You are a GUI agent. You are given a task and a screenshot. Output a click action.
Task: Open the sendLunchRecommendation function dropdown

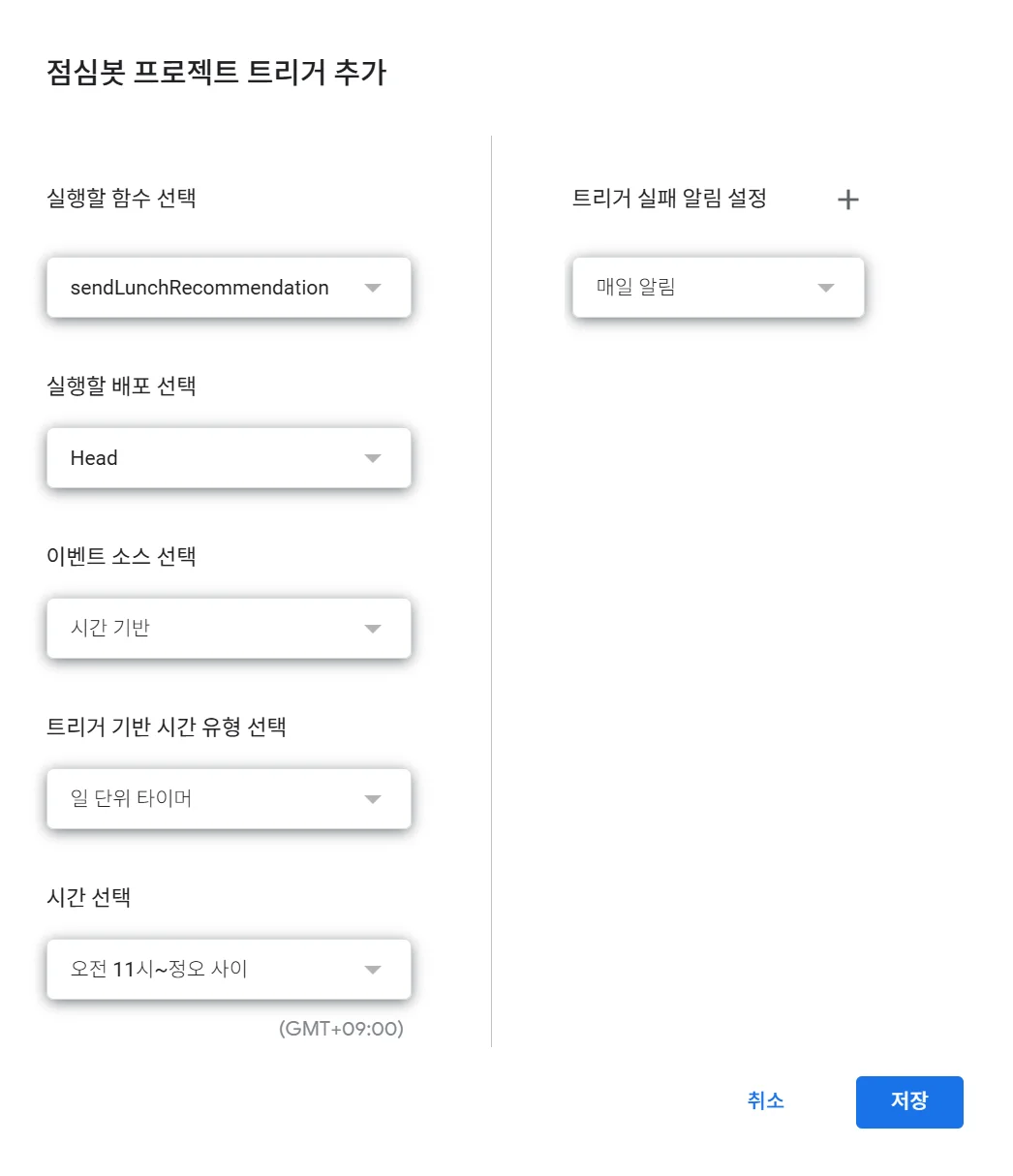pyautogui.click(x=229, y=288)
